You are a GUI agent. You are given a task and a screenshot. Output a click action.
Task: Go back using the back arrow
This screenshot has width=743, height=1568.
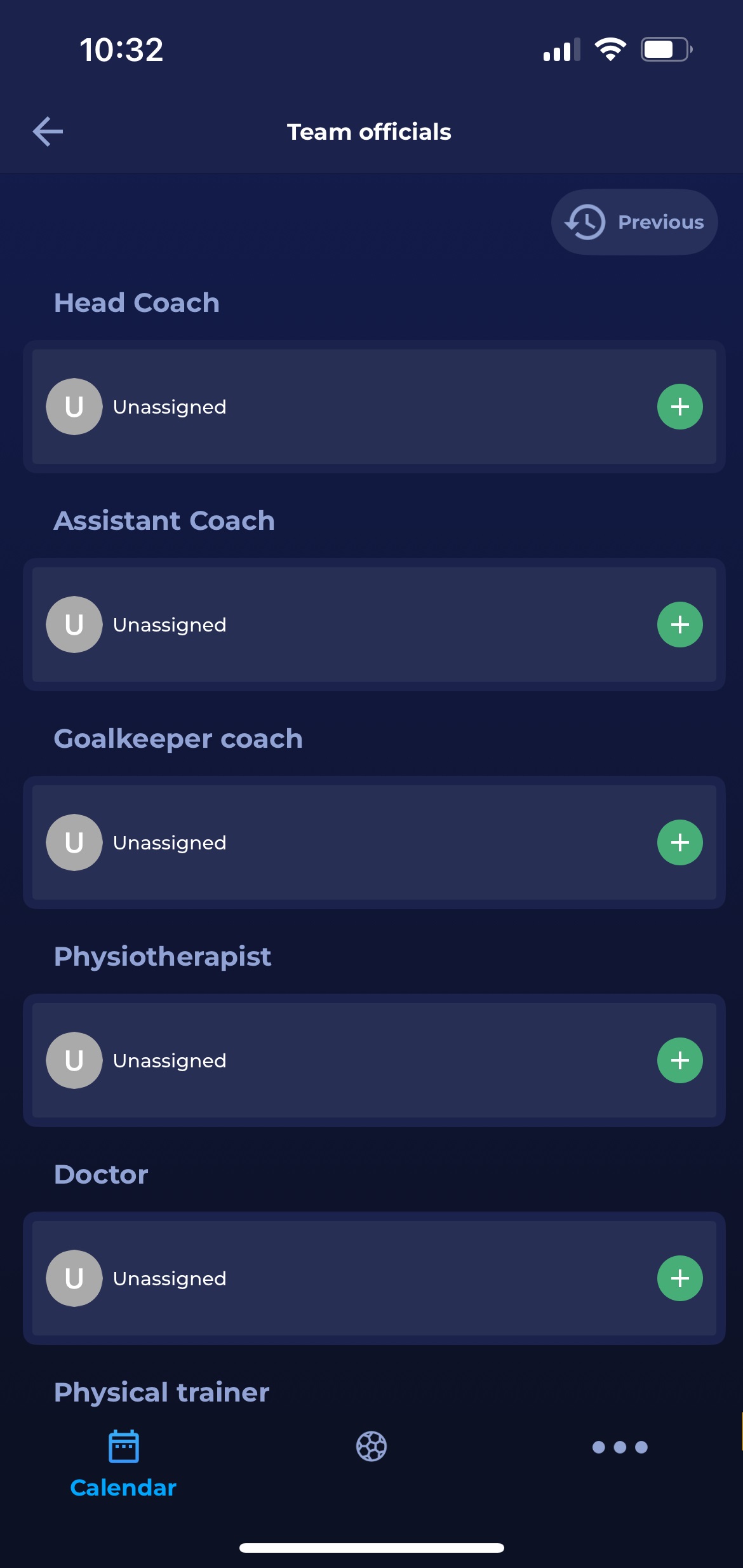(x=48, y=132)
